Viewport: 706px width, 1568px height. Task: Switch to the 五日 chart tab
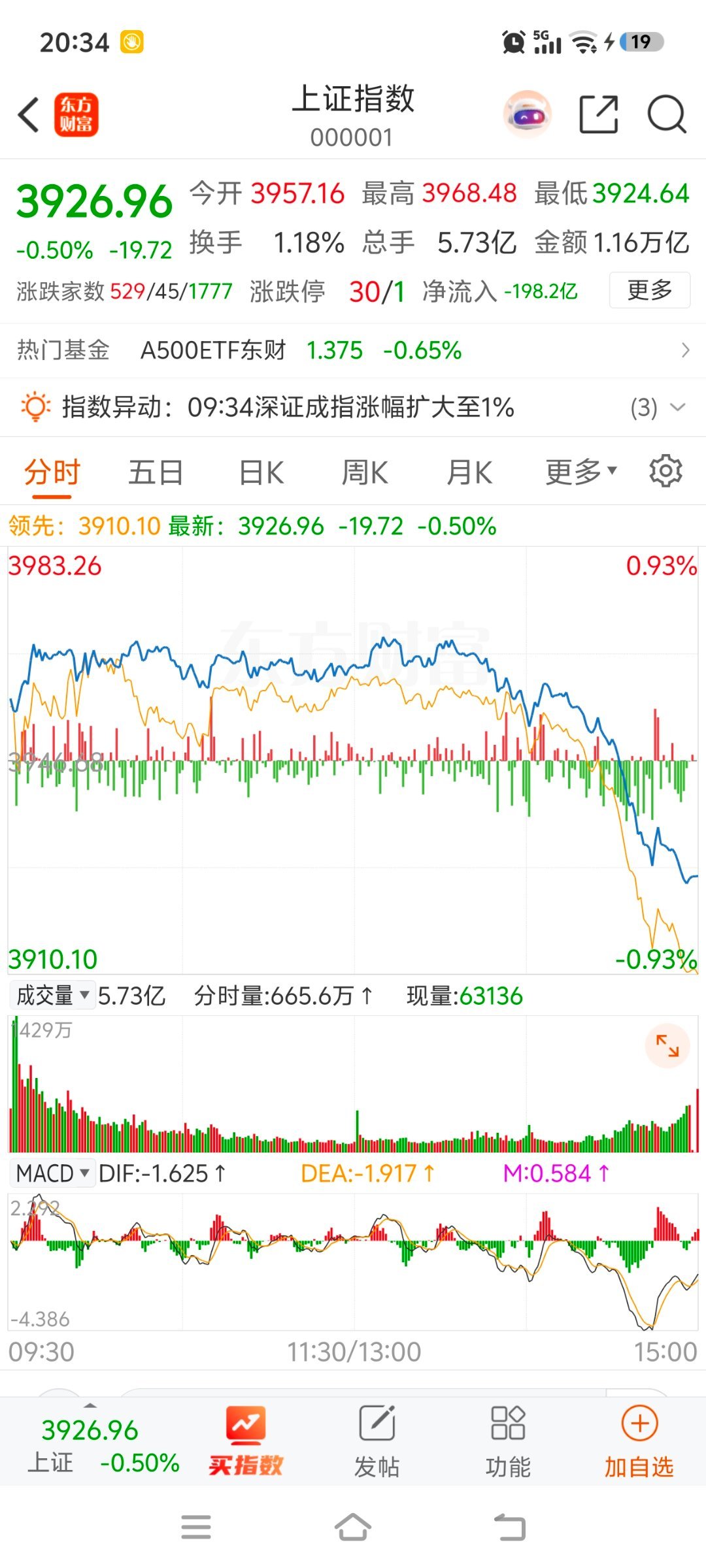156,472
